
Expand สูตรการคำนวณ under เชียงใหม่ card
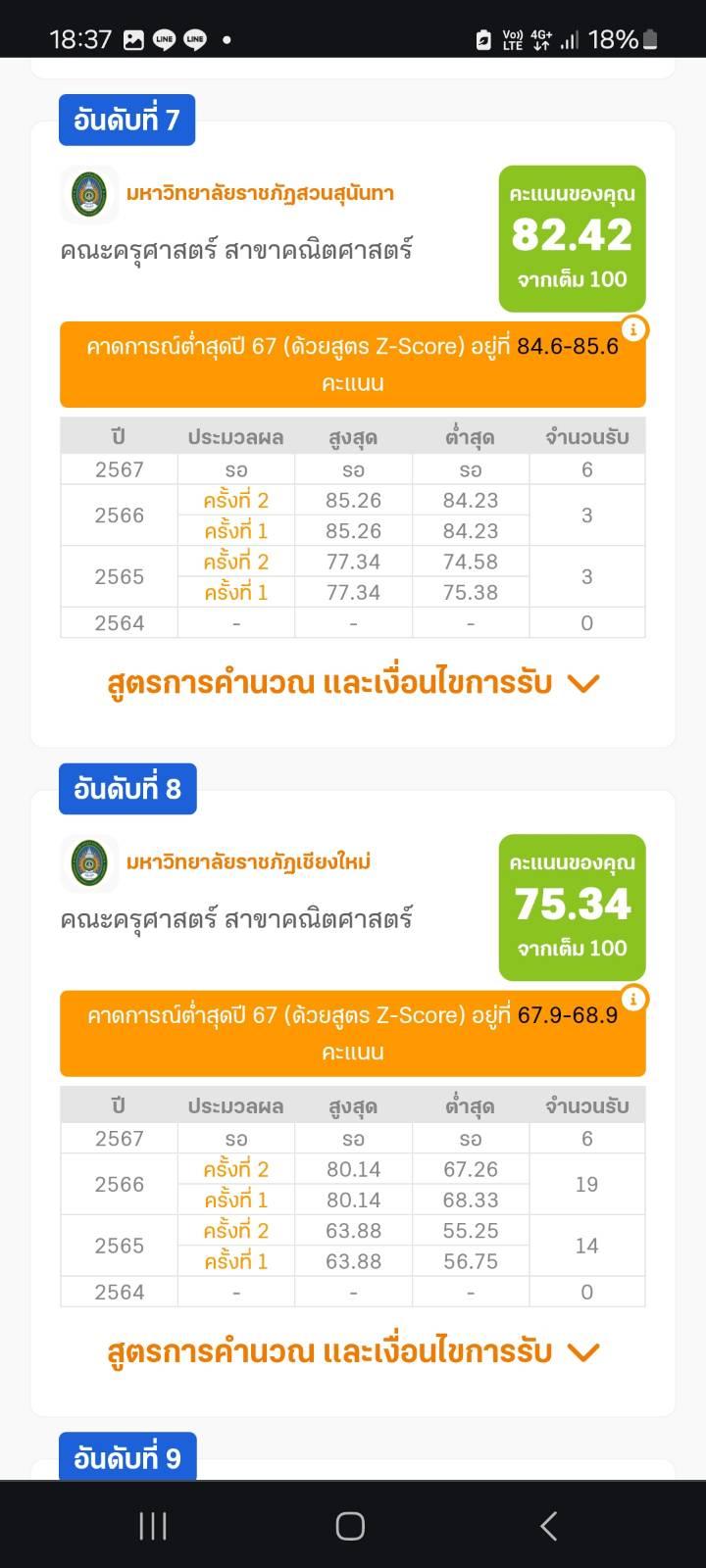[353, 1352]
